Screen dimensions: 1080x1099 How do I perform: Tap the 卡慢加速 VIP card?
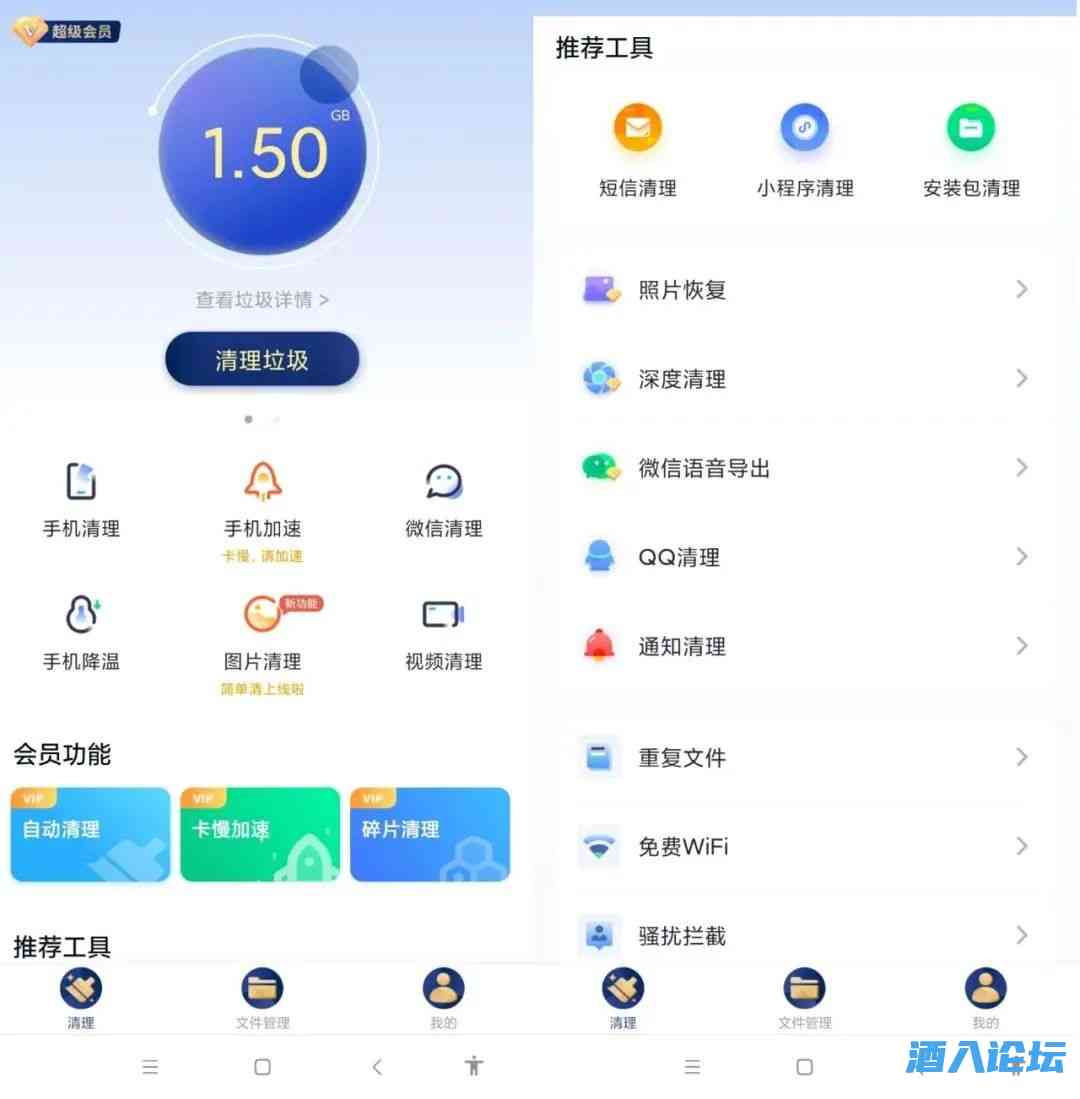point(260,834)
